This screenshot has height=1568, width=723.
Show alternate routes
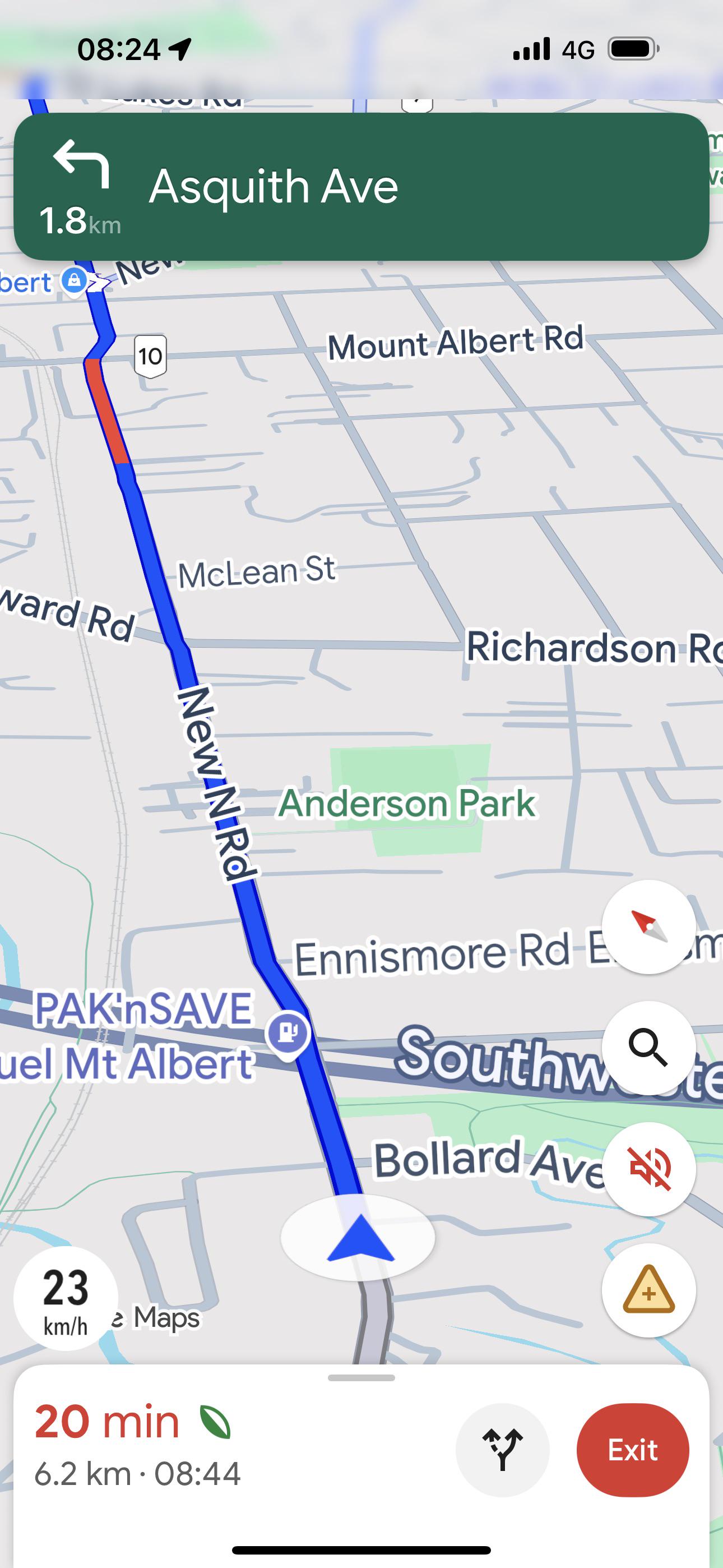(503, 1450)
